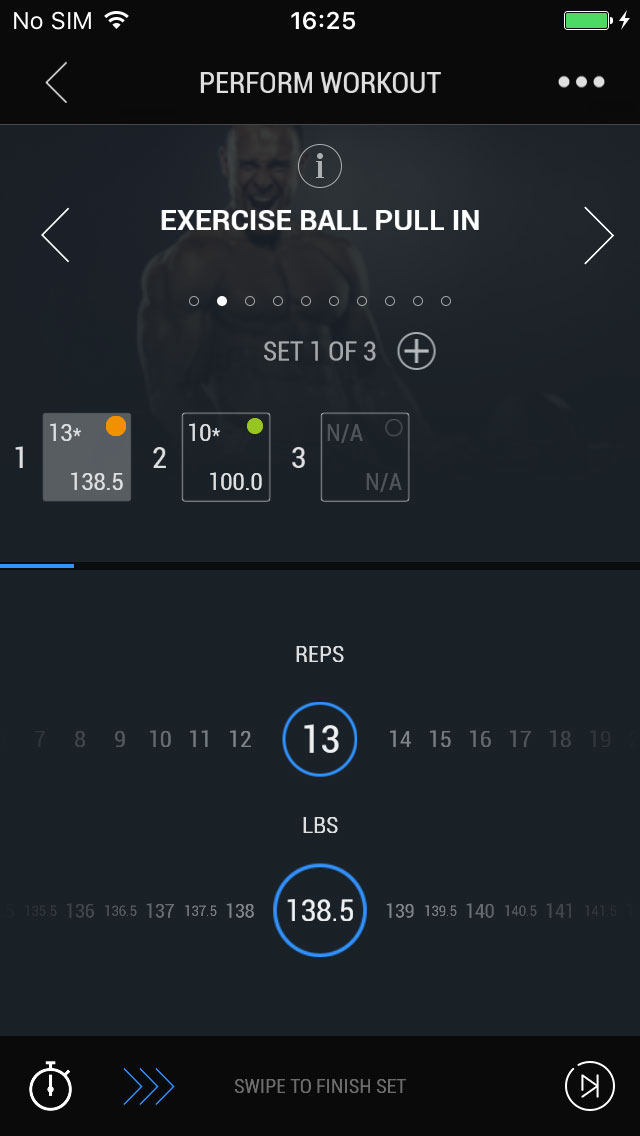Image resolution: width=640 pixels, height=1136 pixels.
Task: Set weight to 139 lbs
Action: (x=400, y=911)
